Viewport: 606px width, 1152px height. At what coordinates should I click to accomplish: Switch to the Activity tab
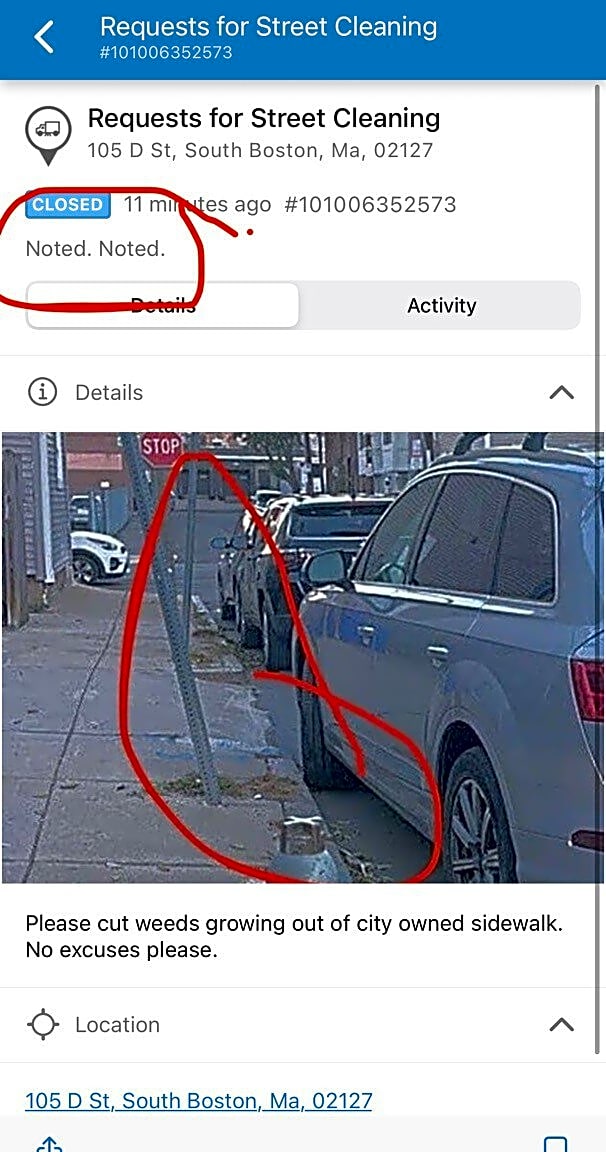(441, 306)
